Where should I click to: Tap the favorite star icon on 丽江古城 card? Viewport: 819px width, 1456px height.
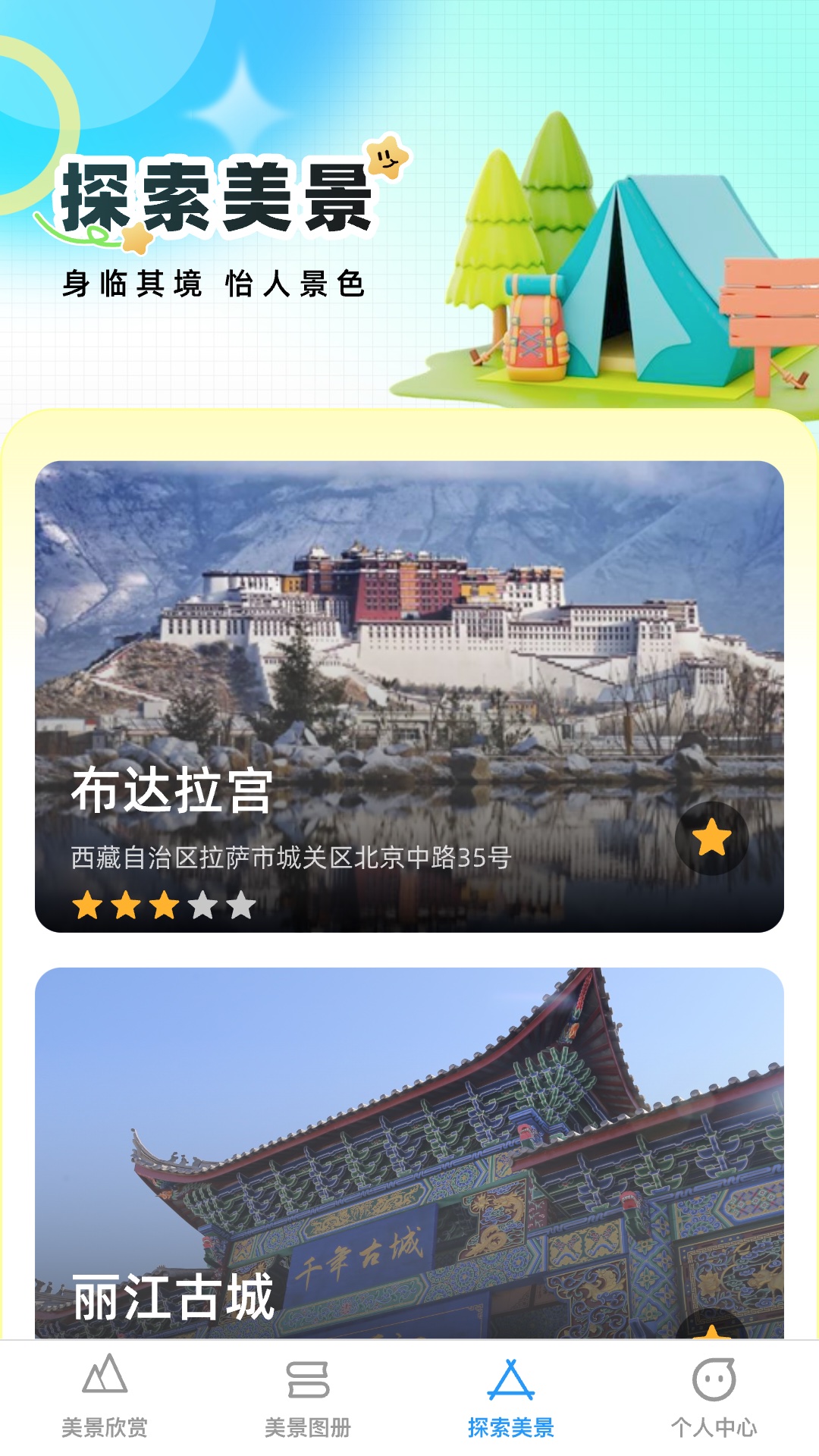(713, 1335)
